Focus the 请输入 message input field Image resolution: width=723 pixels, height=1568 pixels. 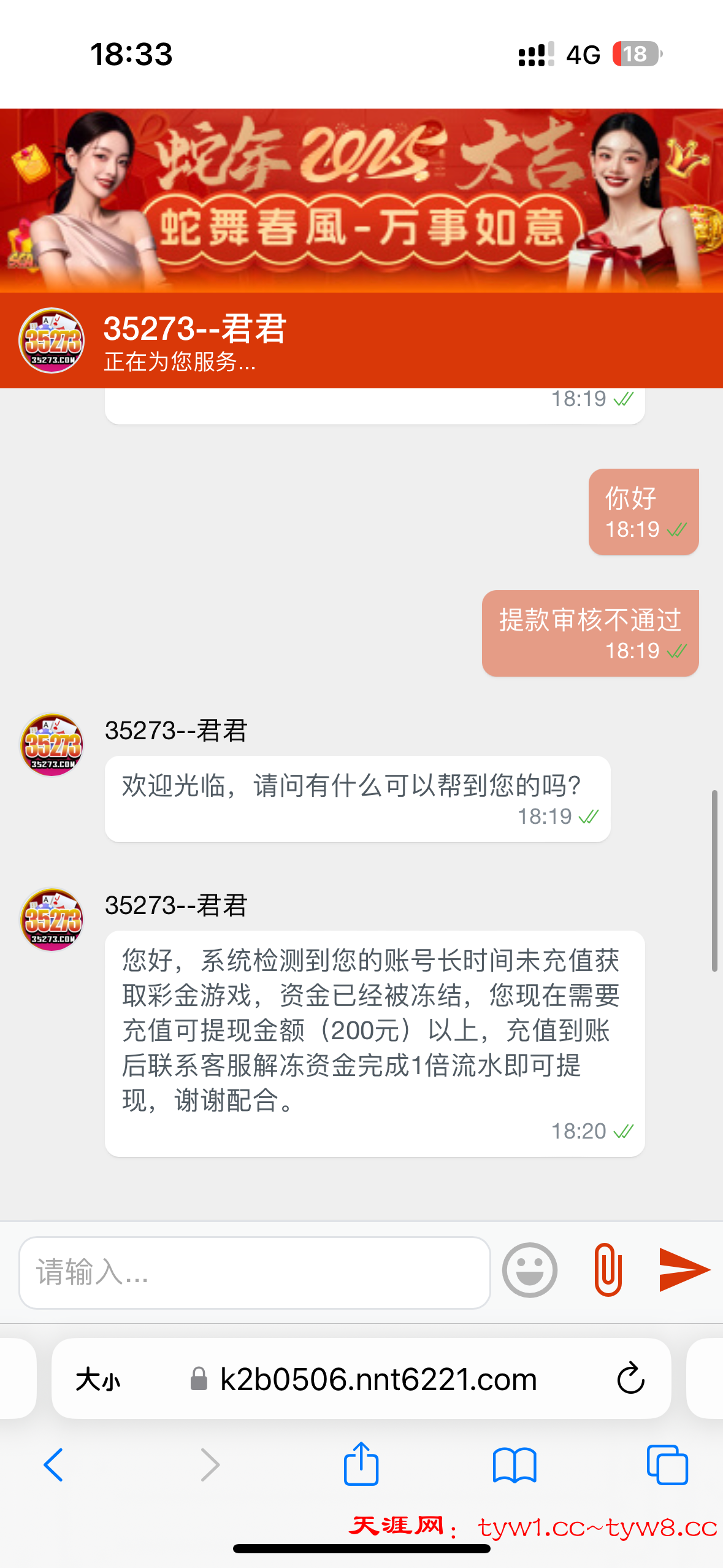tap(254, 1272)
